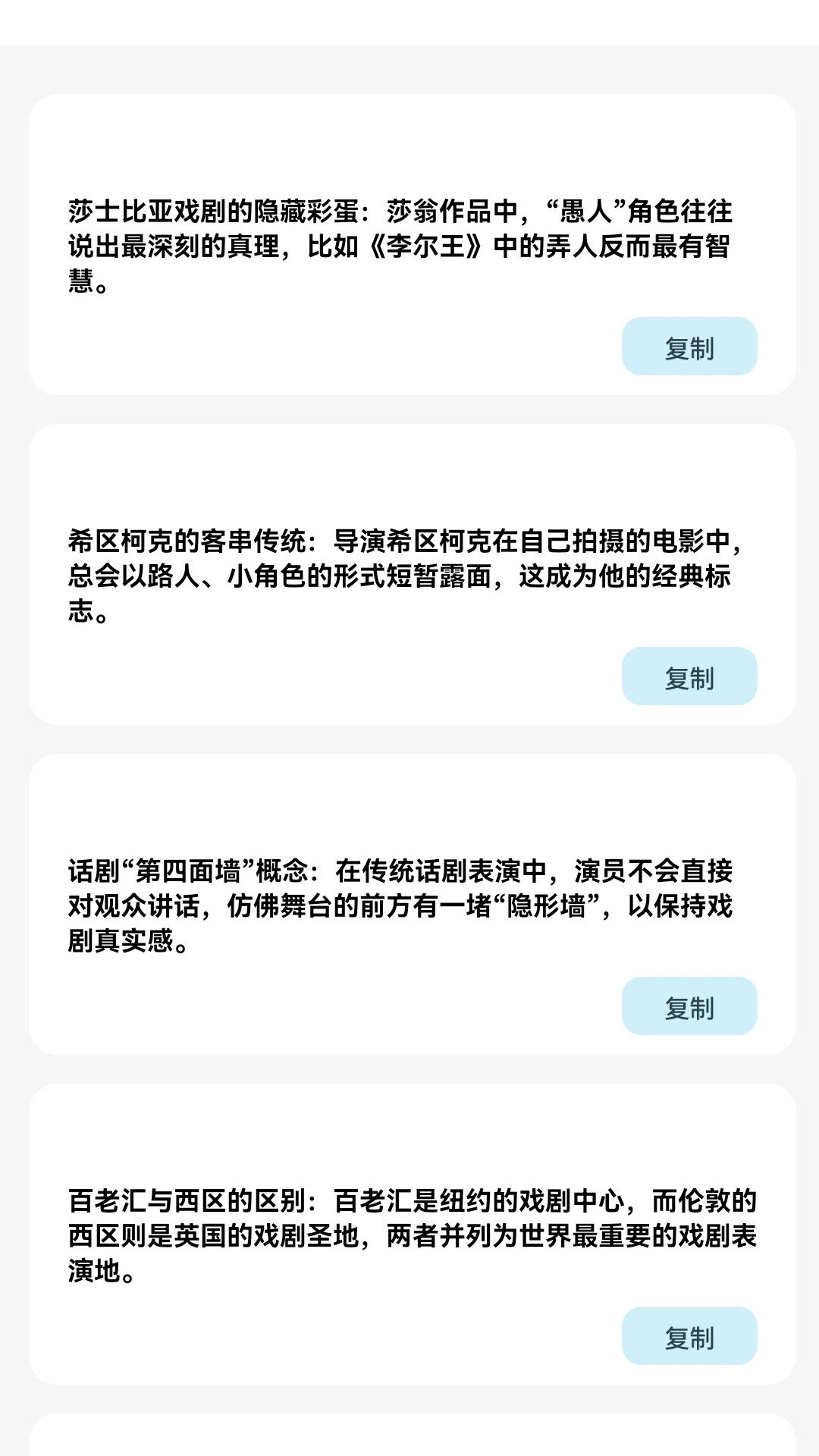Click the bottommost visible 复制 button
This screenshot has height=1456, width=819.
(689, 1336)
